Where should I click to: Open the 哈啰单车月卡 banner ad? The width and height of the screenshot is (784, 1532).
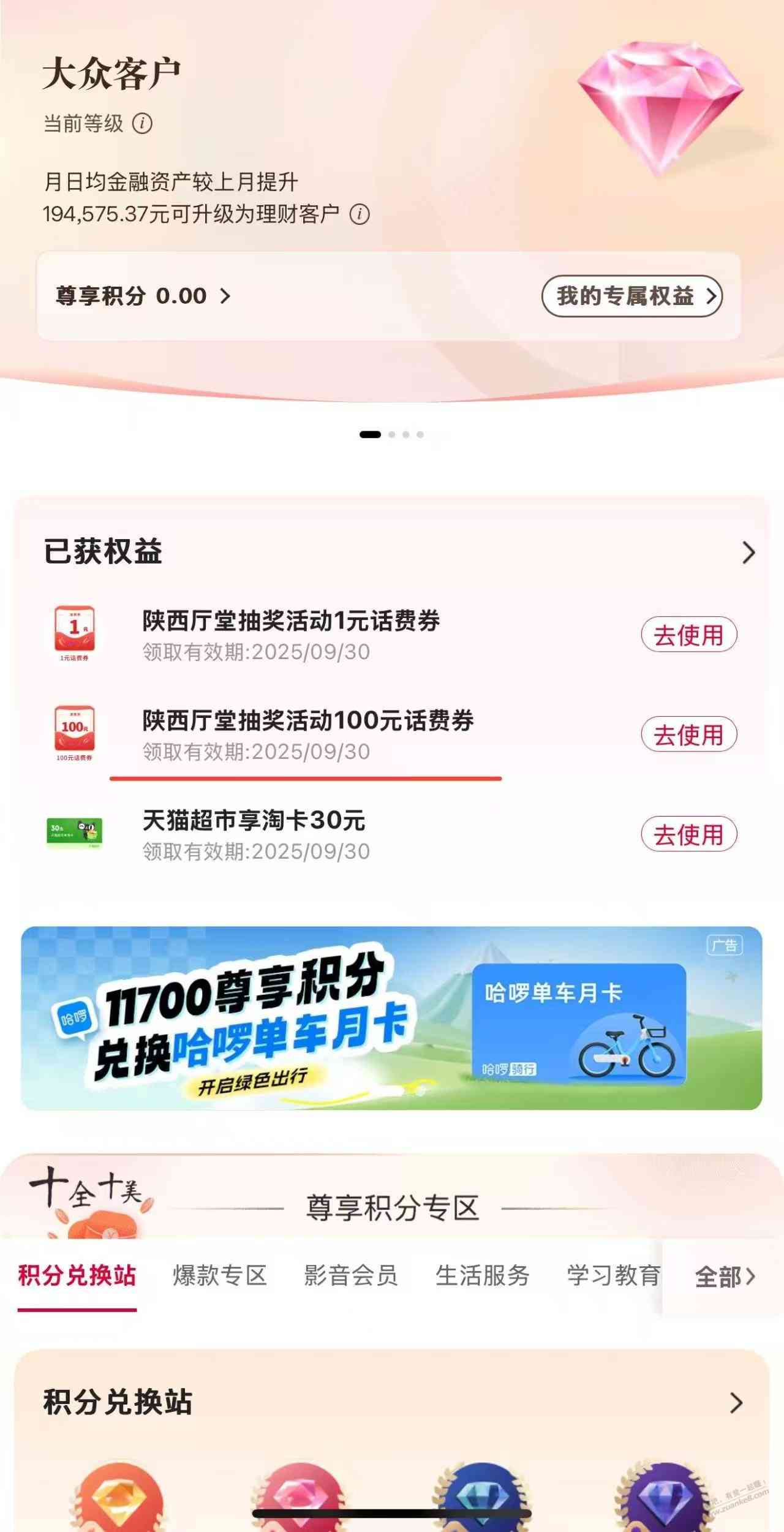(x=391, y=1018)
